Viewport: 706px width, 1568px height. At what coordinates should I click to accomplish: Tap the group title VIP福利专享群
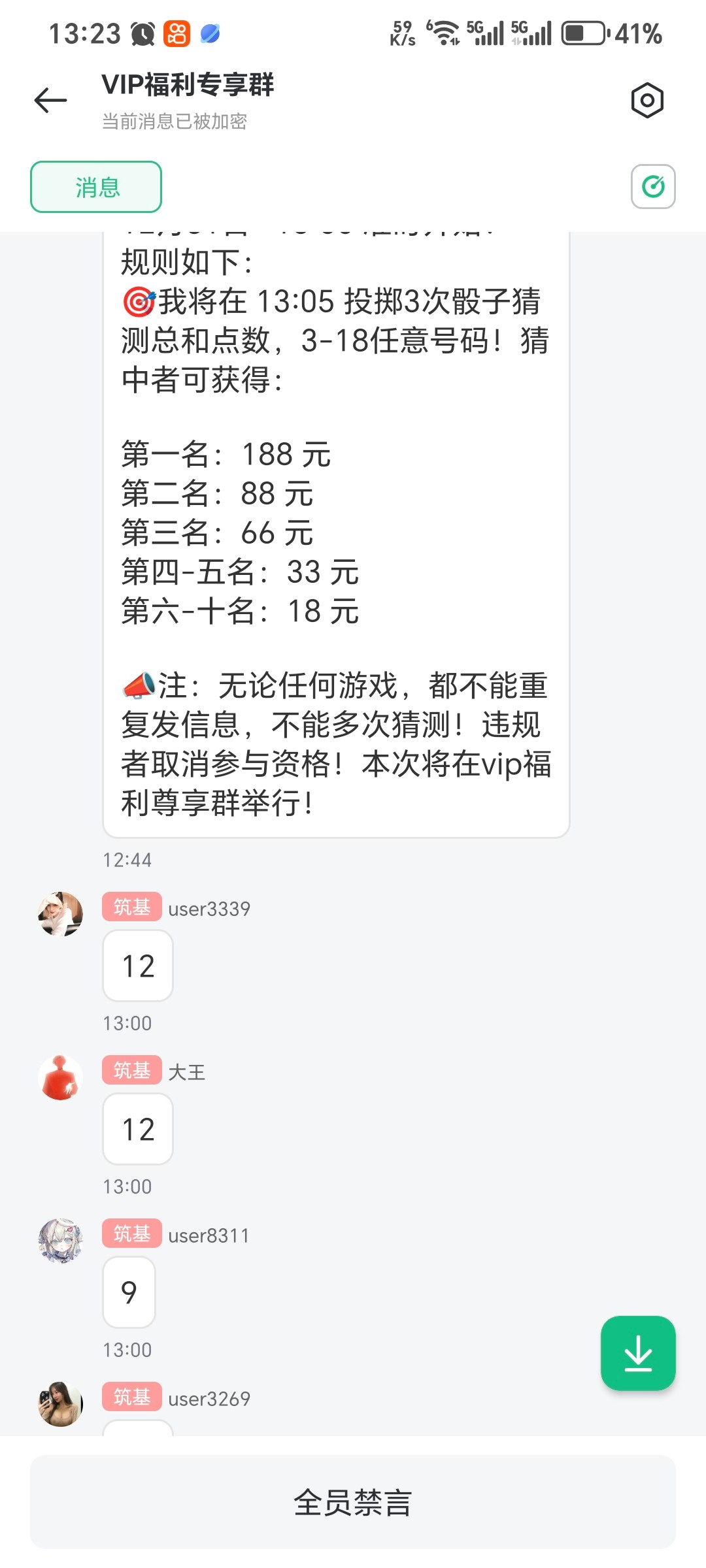click(188, 86)
